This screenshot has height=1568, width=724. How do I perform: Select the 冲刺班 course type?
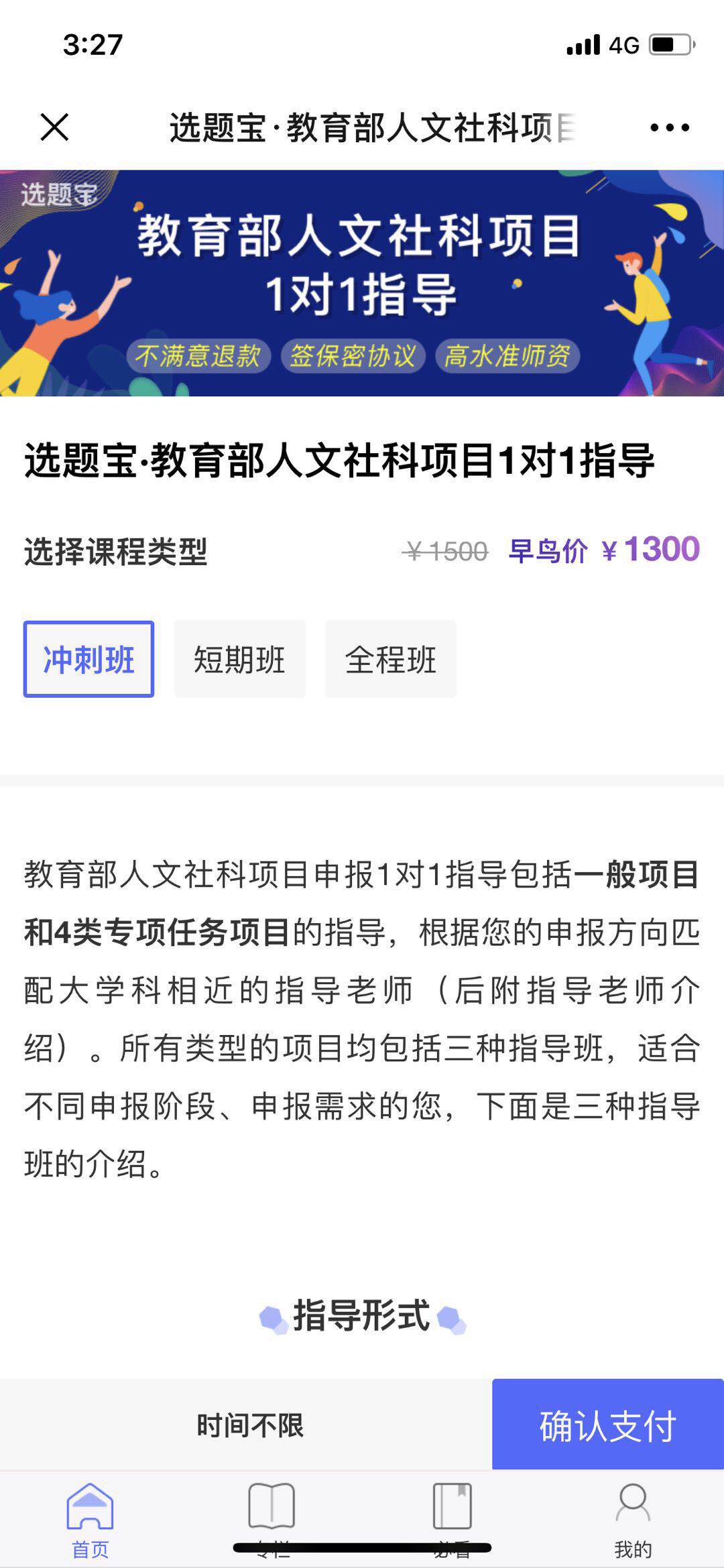[89, 659]
